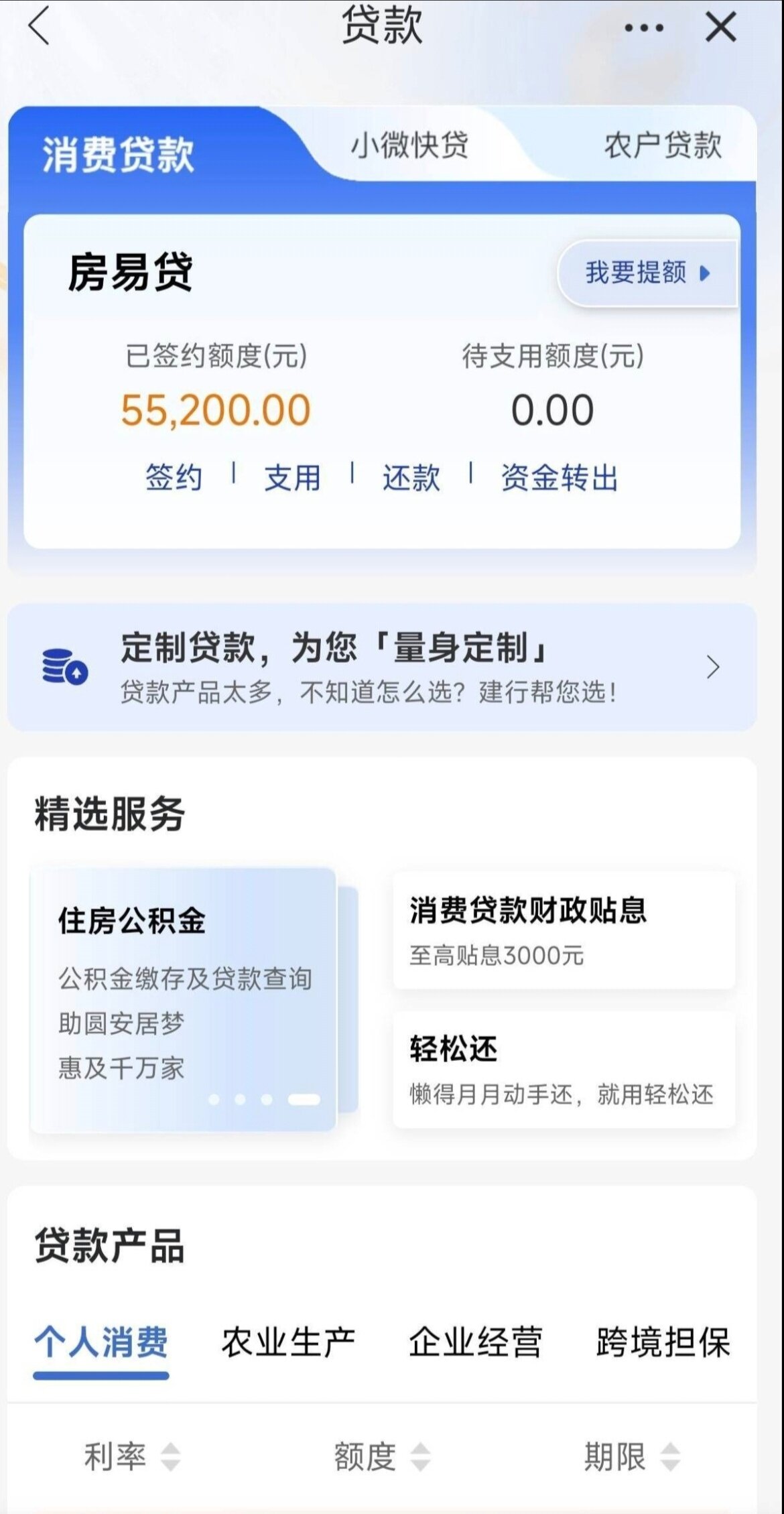Open the 轻松还 service card
This screenshot has width=784, height=1514.
[564, 1069]
